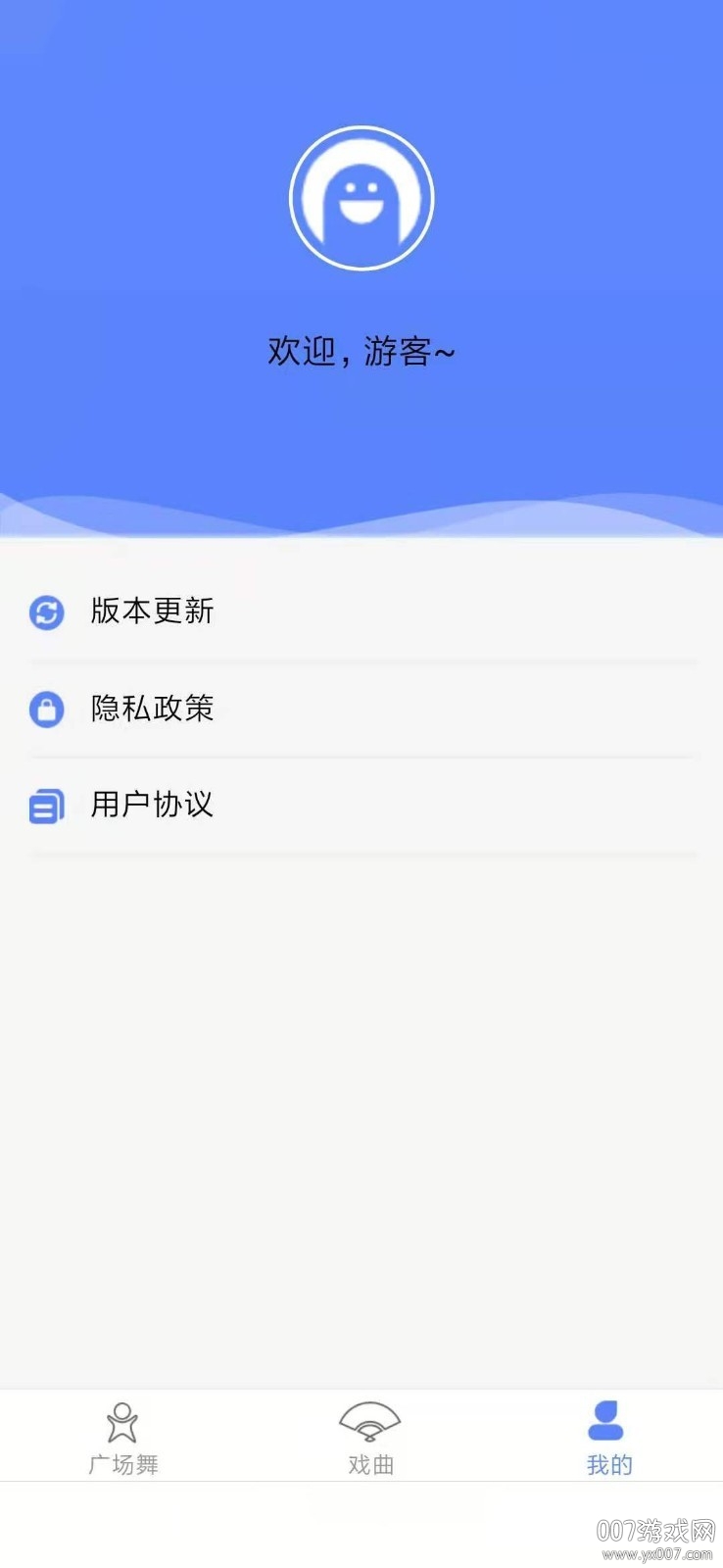The height and width of the screenshot is (1568, 723).
Task: Open 版本更新 to check for updates
Action: click(152, 612)
